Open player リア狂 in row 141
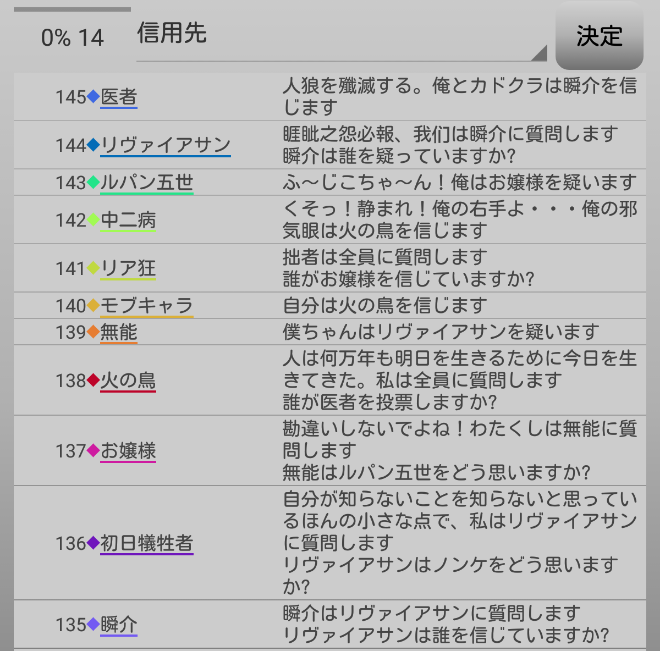This screenshot has height=651, width=660. (x=128, y=268)
